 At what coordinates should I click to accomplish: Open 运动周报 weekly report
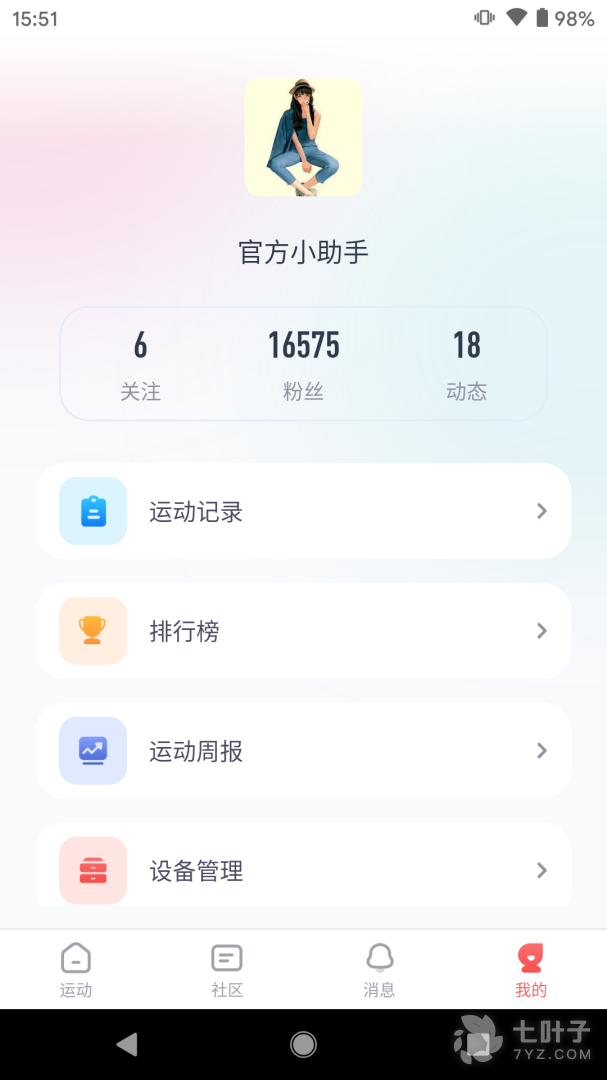(x=303, y=751)
